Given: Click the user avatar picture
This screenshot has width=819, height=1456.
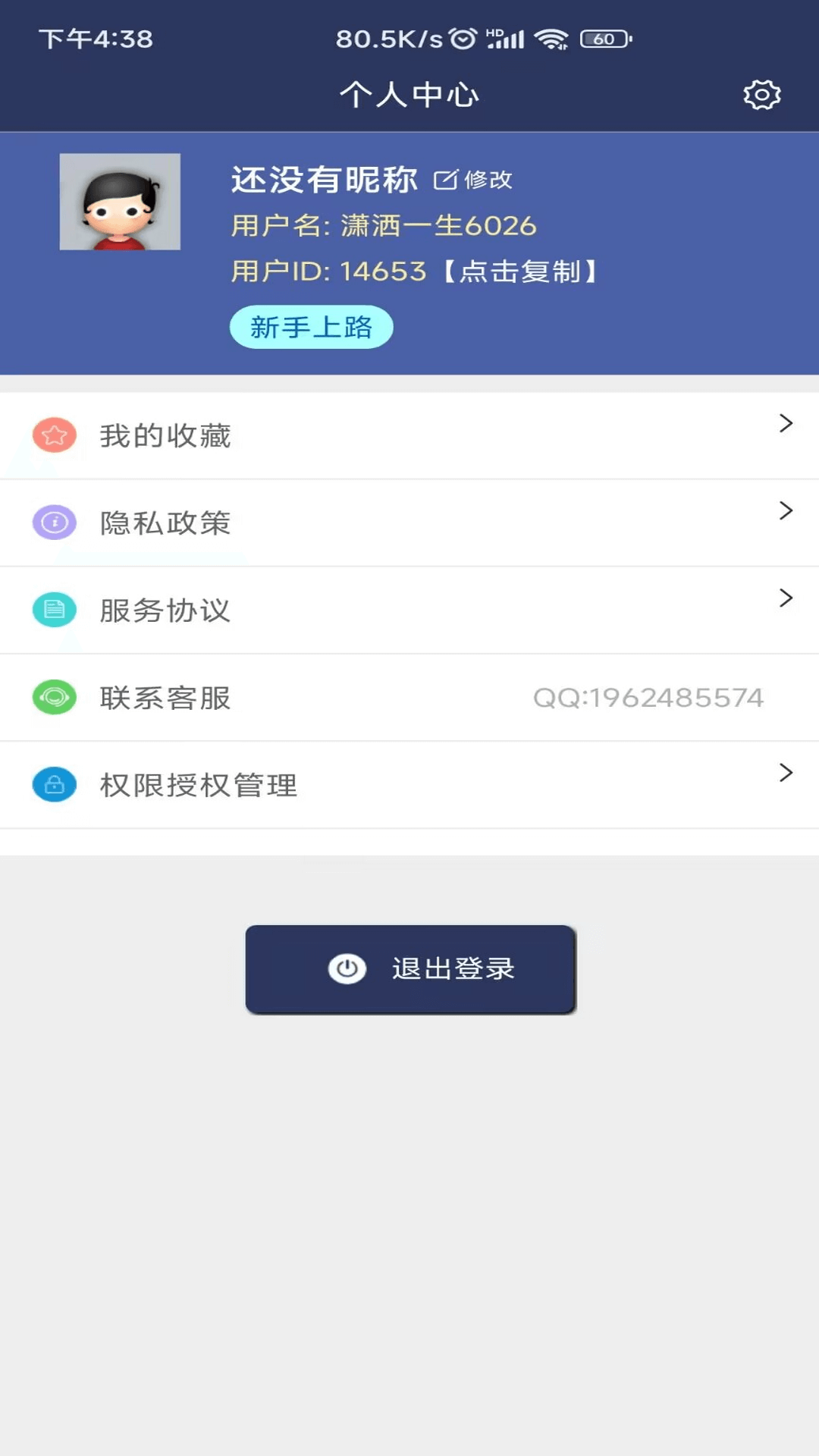Looking at the screenshot, I should click(x=120, y=202).
